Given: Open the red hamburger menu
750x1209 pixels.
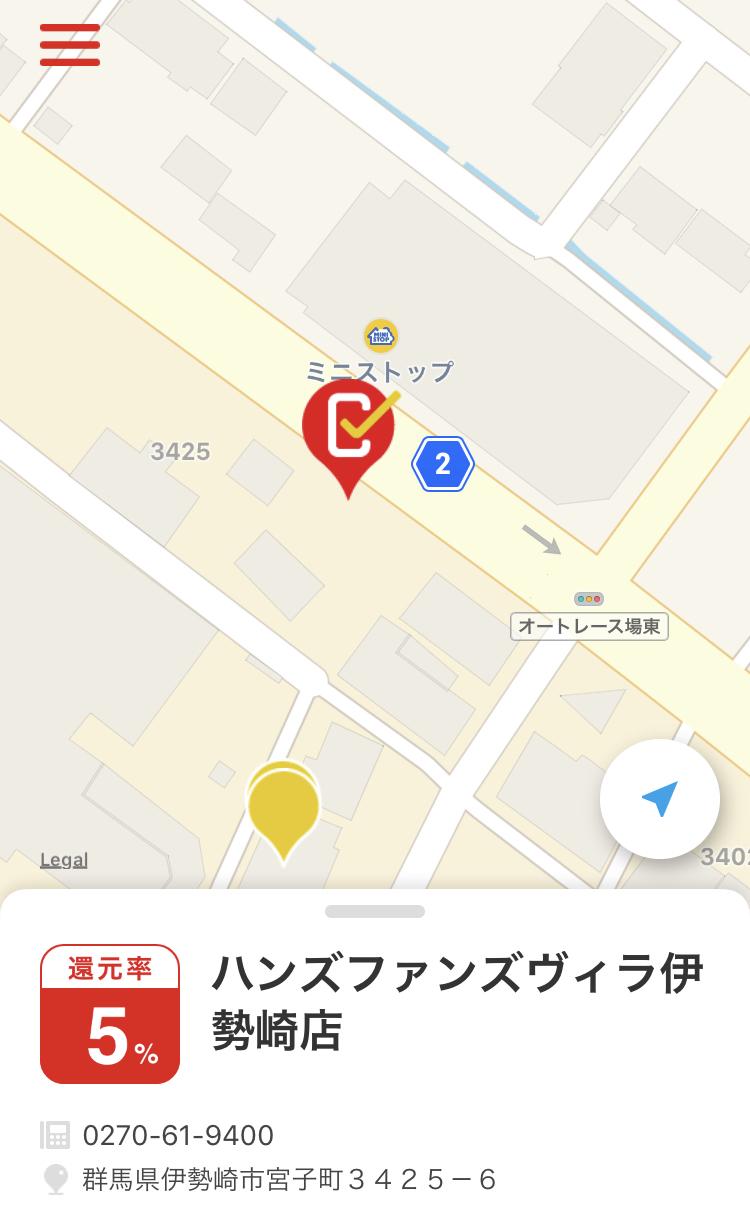Looking at the screenshot, I should tap(70, 45).
